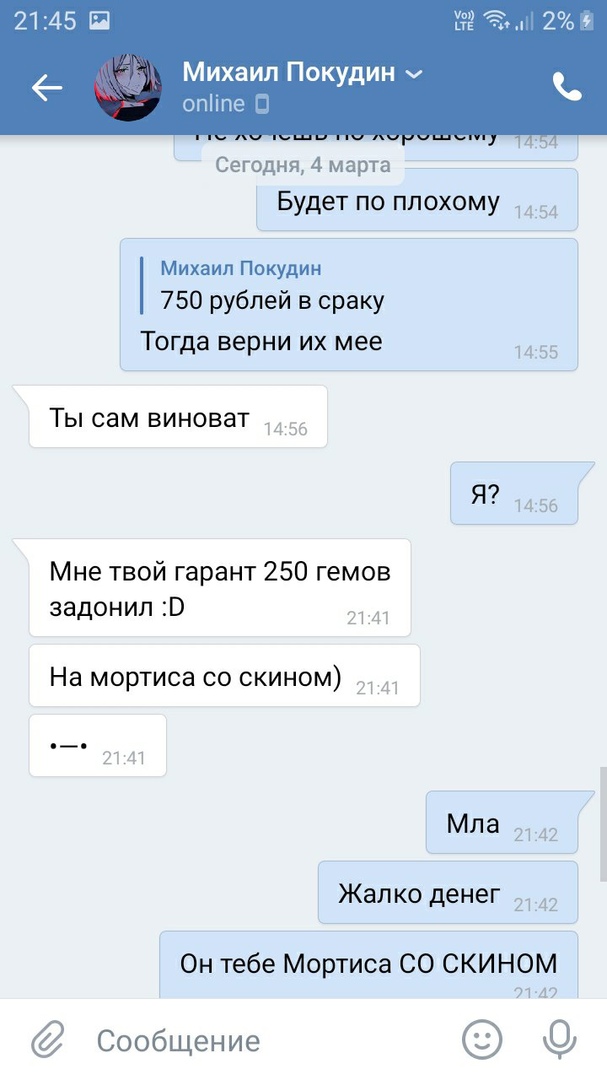This screenshot has height=1080, width=607.
Task: Open the paperclip attachment menu
Action: [47, 1040]
